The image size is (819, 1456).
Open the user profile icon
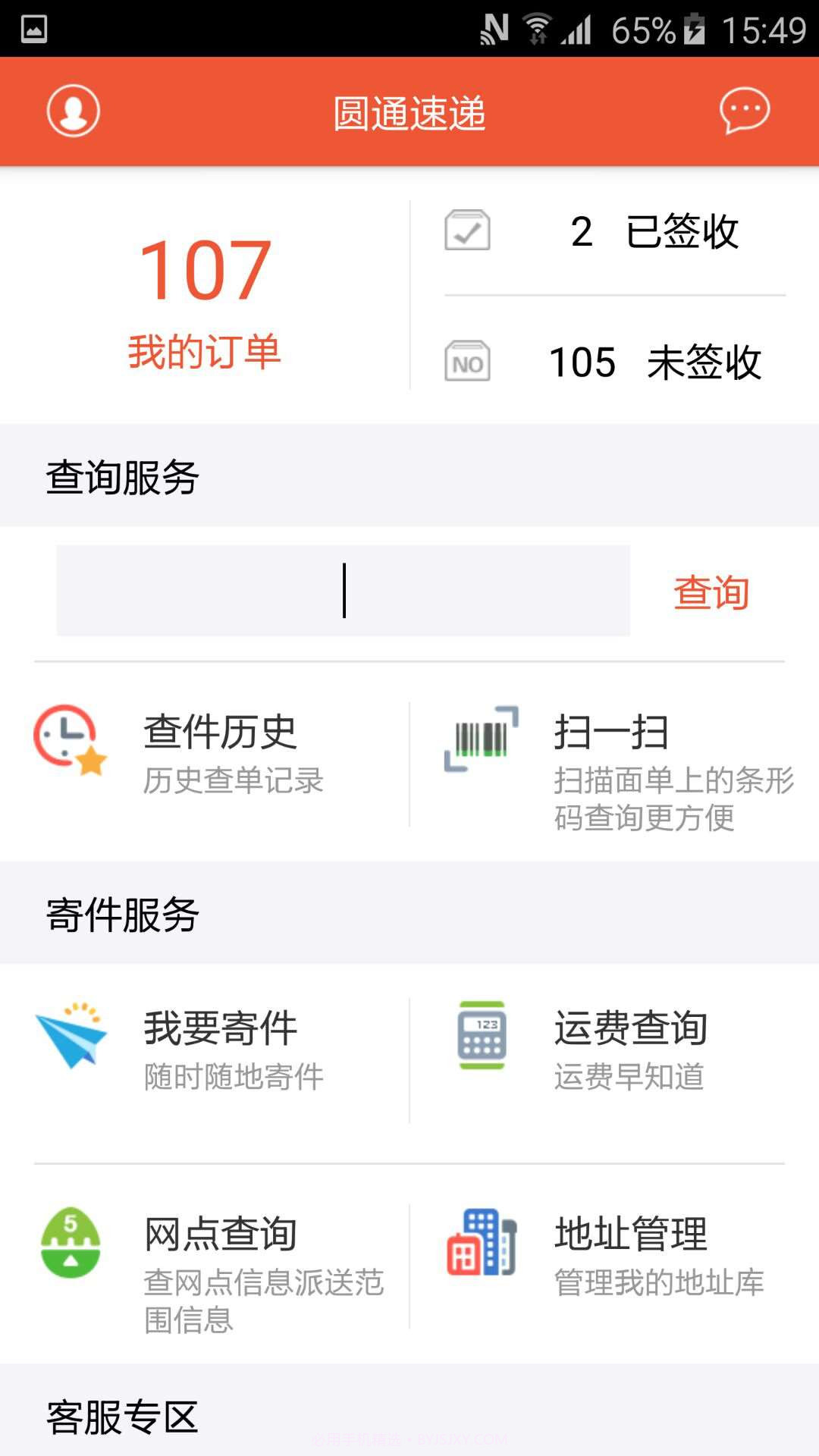74,111
